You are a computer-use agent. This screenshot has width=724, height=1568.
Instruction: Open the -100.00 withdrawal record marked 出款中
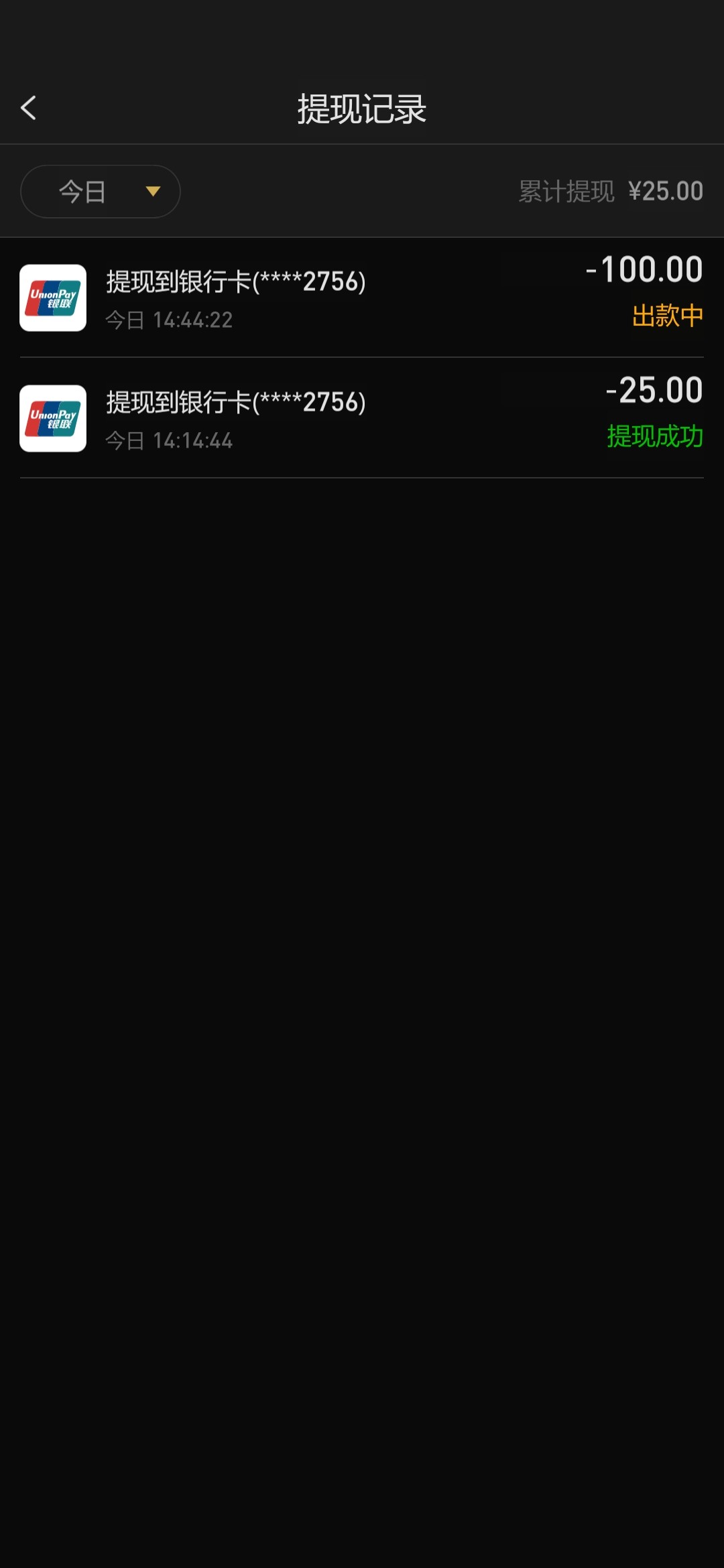[362, 298]
